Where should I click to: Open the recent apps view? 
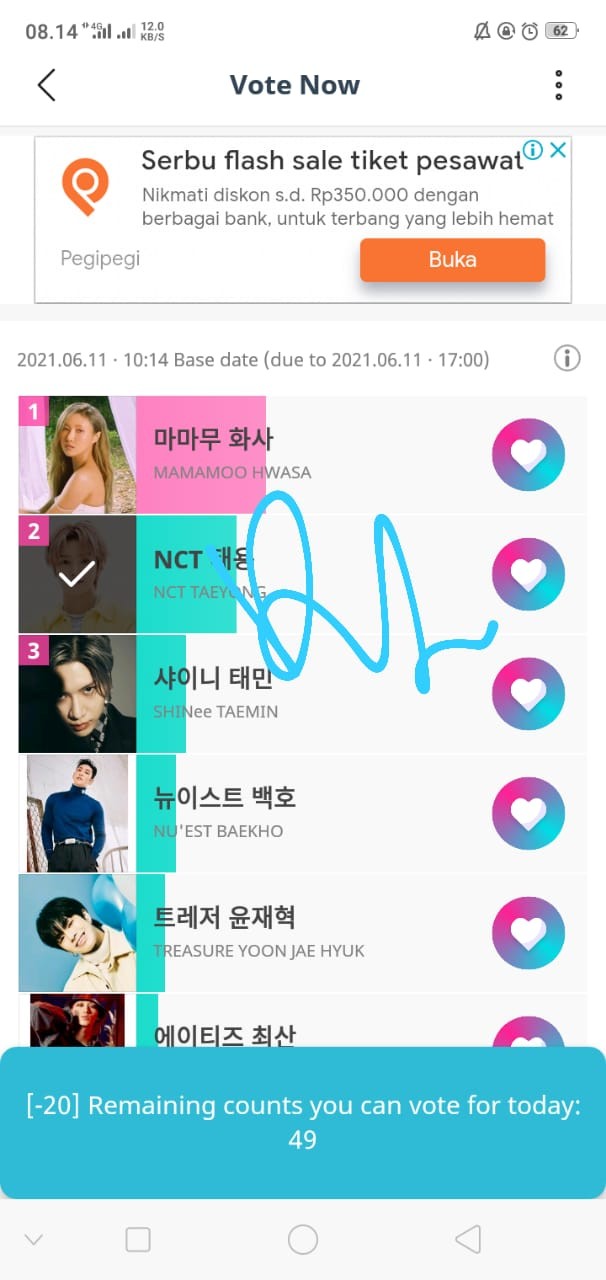point(138,1240)
